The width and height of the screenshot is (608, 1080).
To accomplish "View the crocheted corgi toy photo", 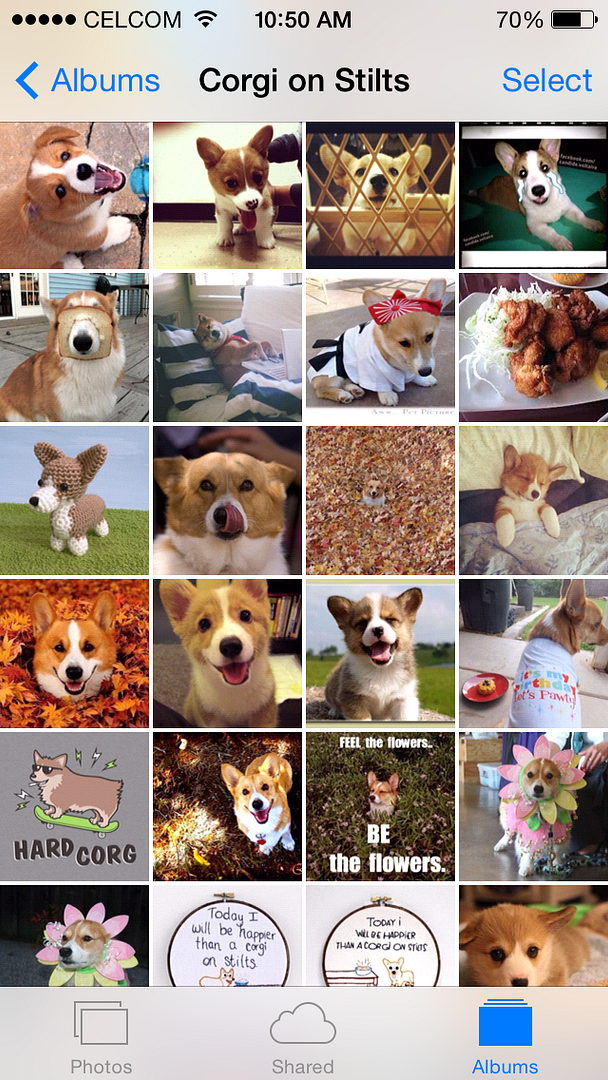I will [x=74, y=500].
